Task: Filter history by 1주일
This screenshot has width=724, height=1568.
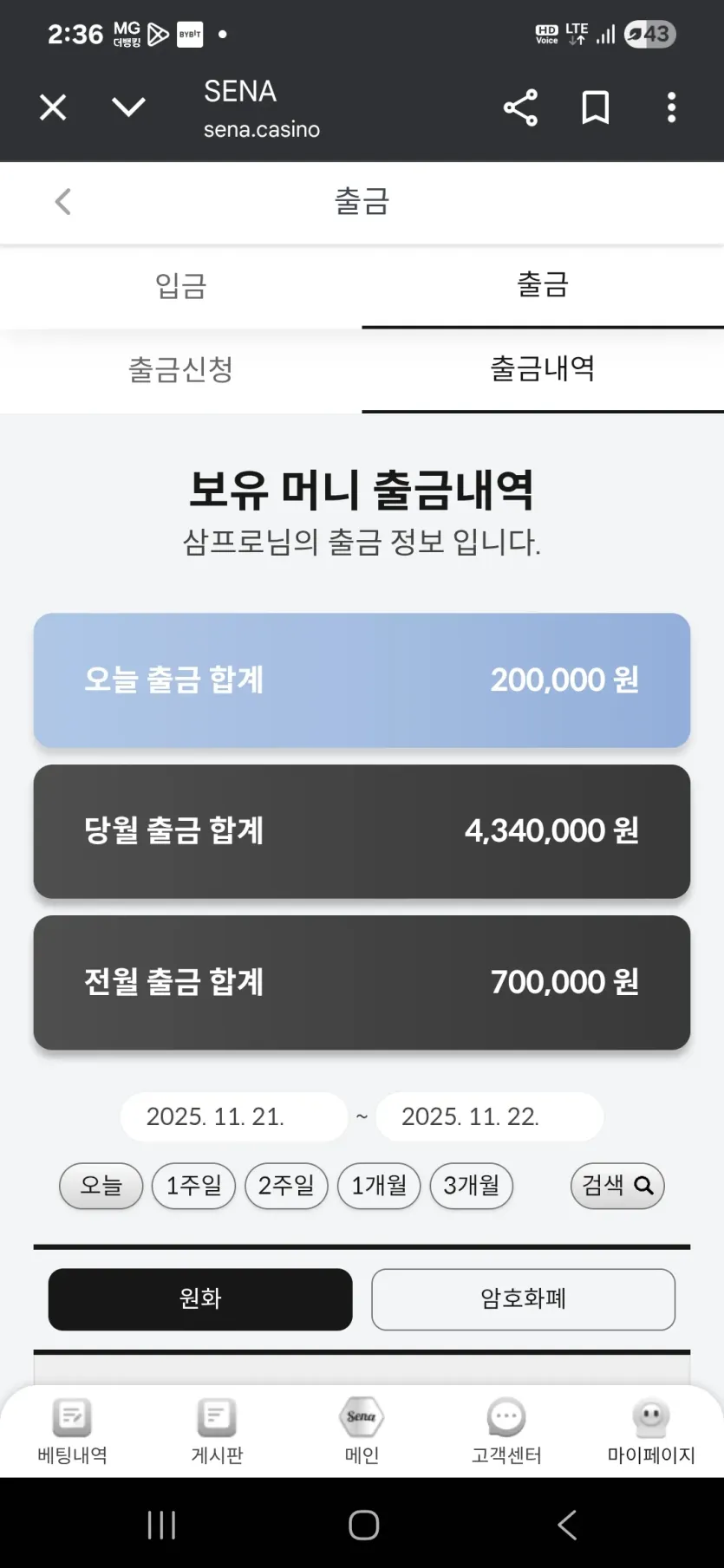Action: coord(193,1186)
